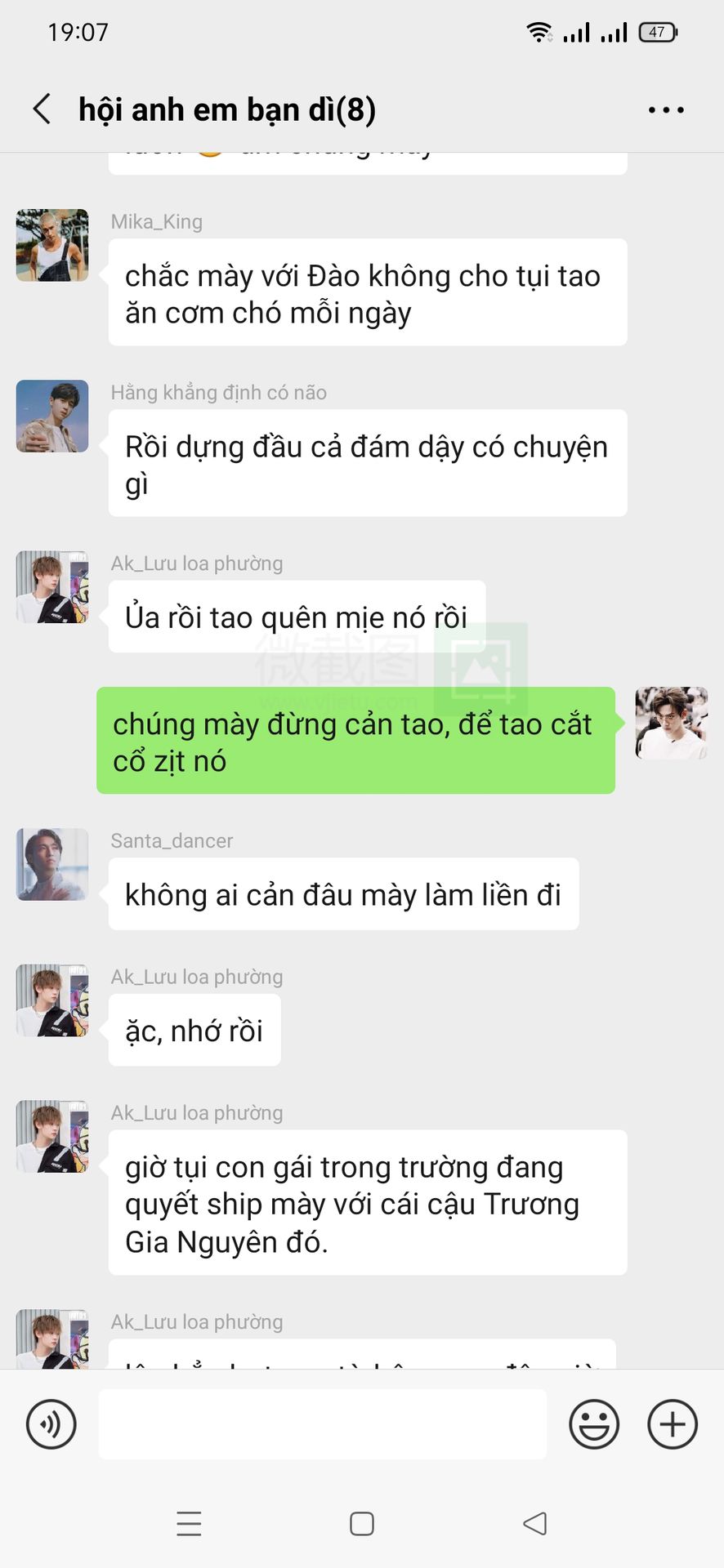This screenshot has width=724, height=1568.
Task: Open the three-dot chat options menu
Action: [x=666, y=109]
